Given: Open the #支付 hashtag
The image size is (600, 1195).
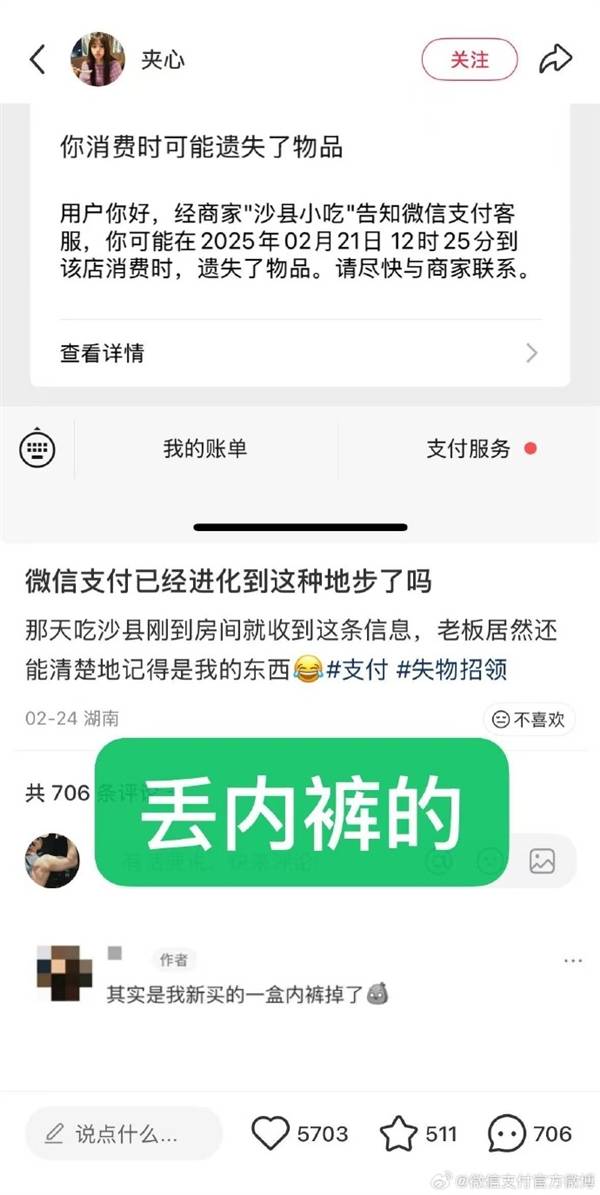Looking at the screenshot, I should 355,669.
